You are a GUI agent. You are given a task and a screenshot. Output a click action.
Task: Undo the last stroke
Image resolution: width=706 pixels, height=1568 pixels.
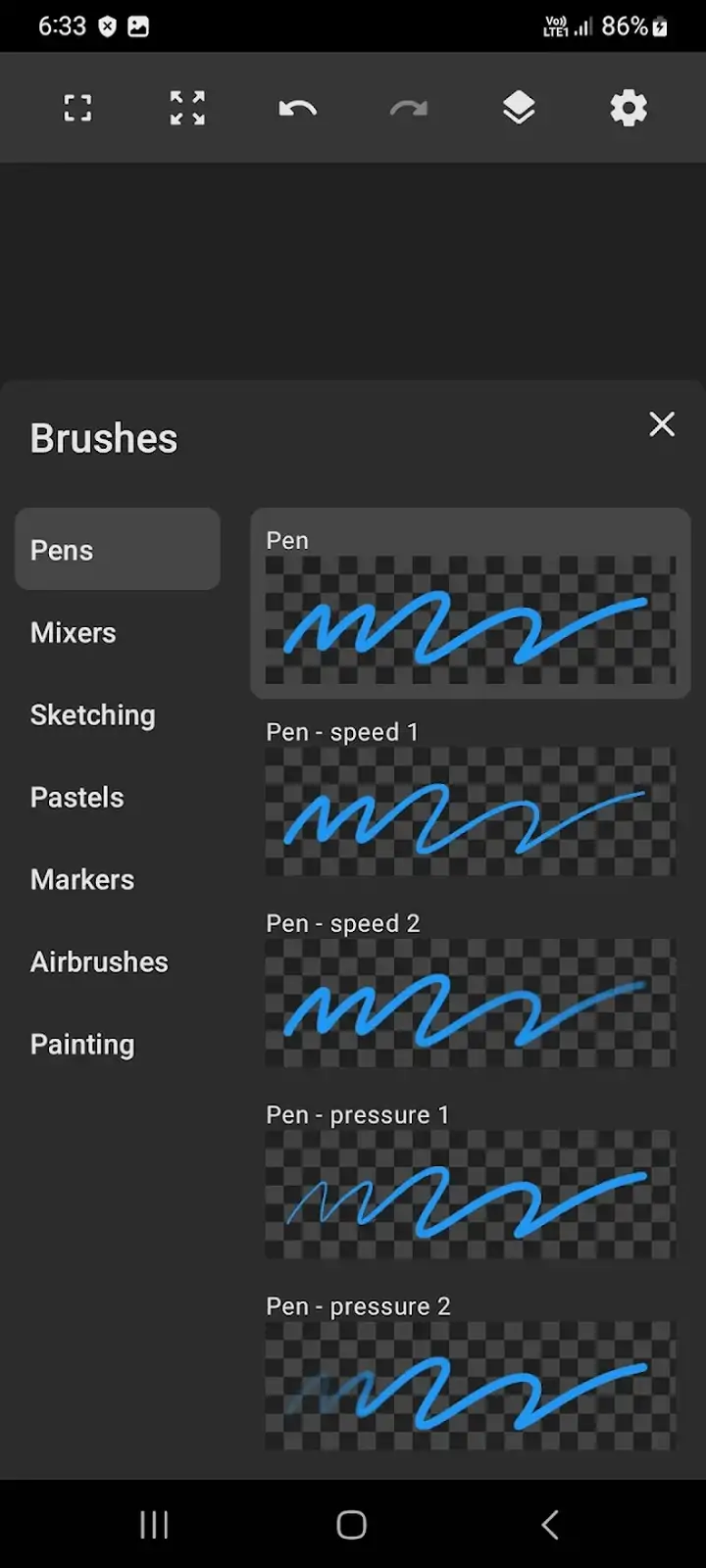click(297, 108)
